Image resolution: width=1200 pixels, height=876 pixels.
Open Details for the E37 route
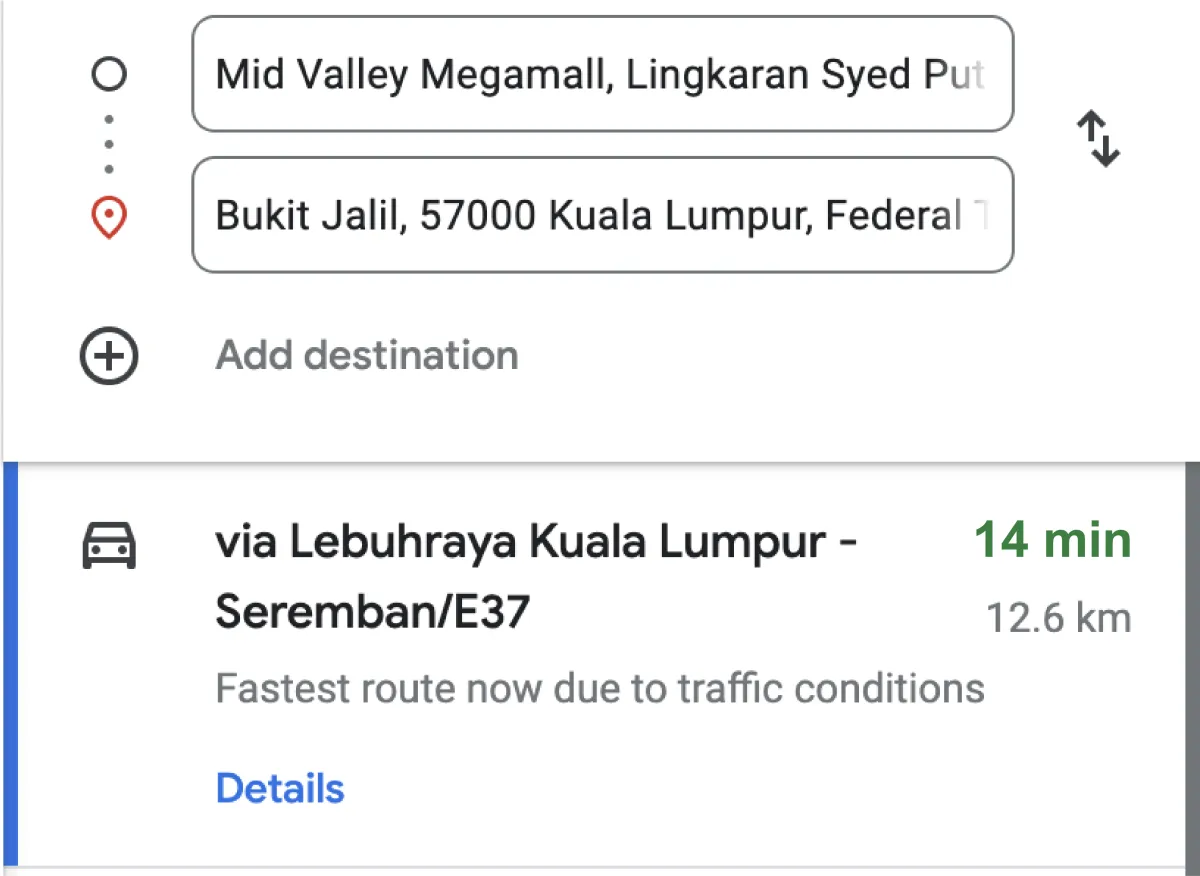pyautogui.click(x=280, y=789)
